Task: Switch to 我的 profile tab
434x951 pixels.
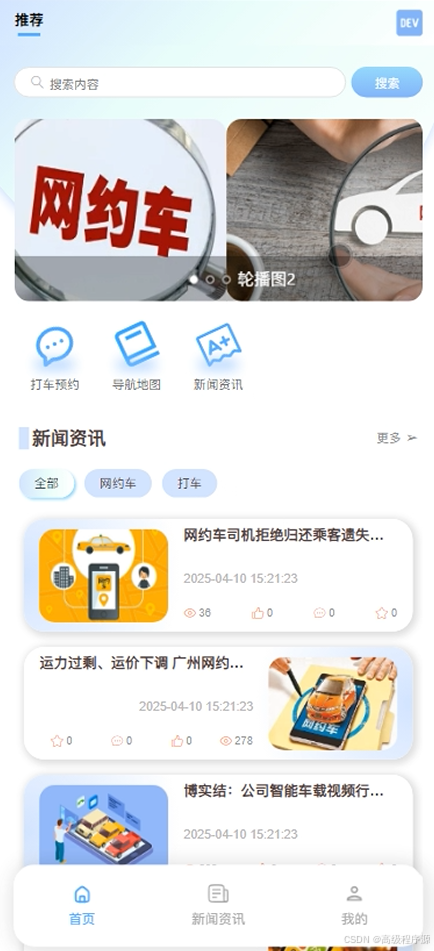Action: [354, 905]
